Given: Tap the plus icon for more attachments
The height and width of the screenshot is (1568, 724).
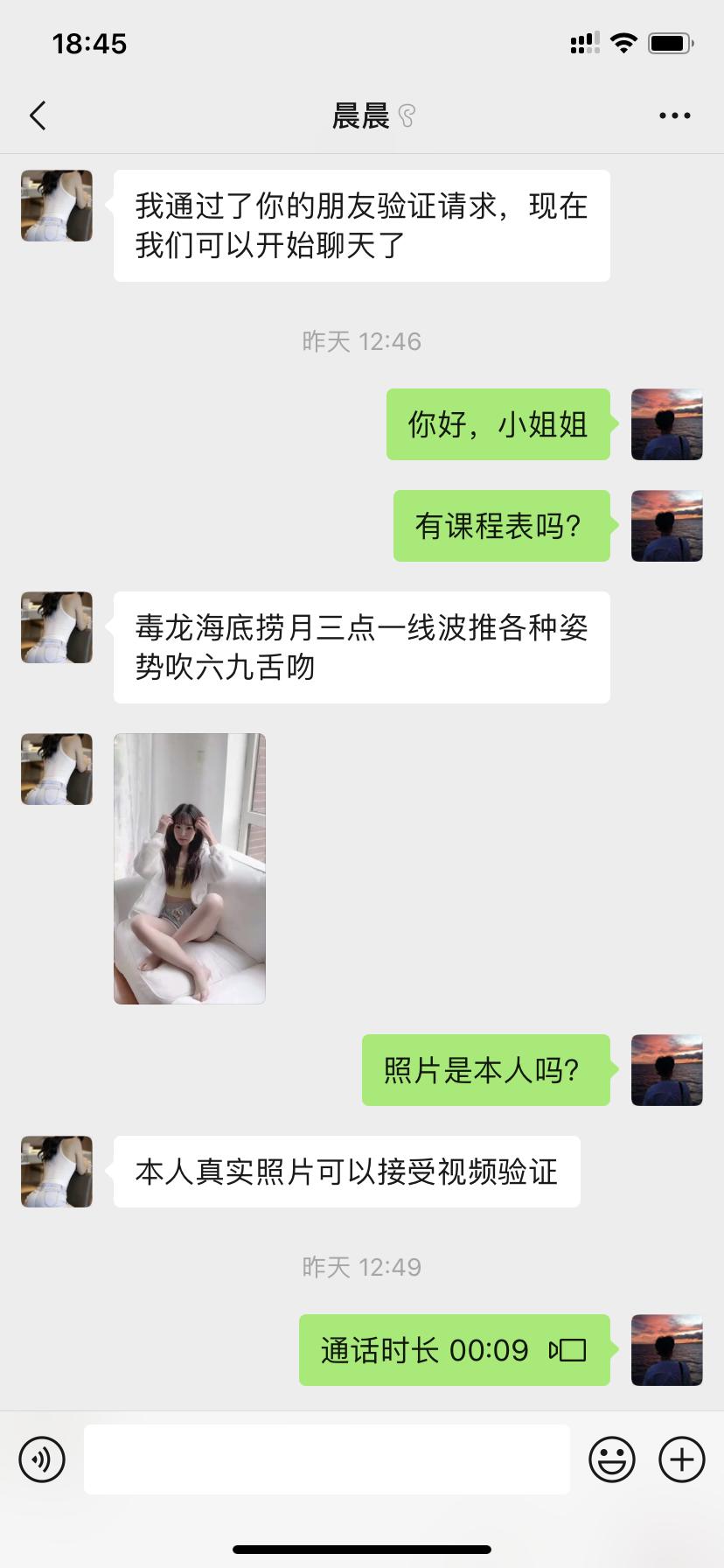Looking at the screenshot, I should [x=680, y=1459].
